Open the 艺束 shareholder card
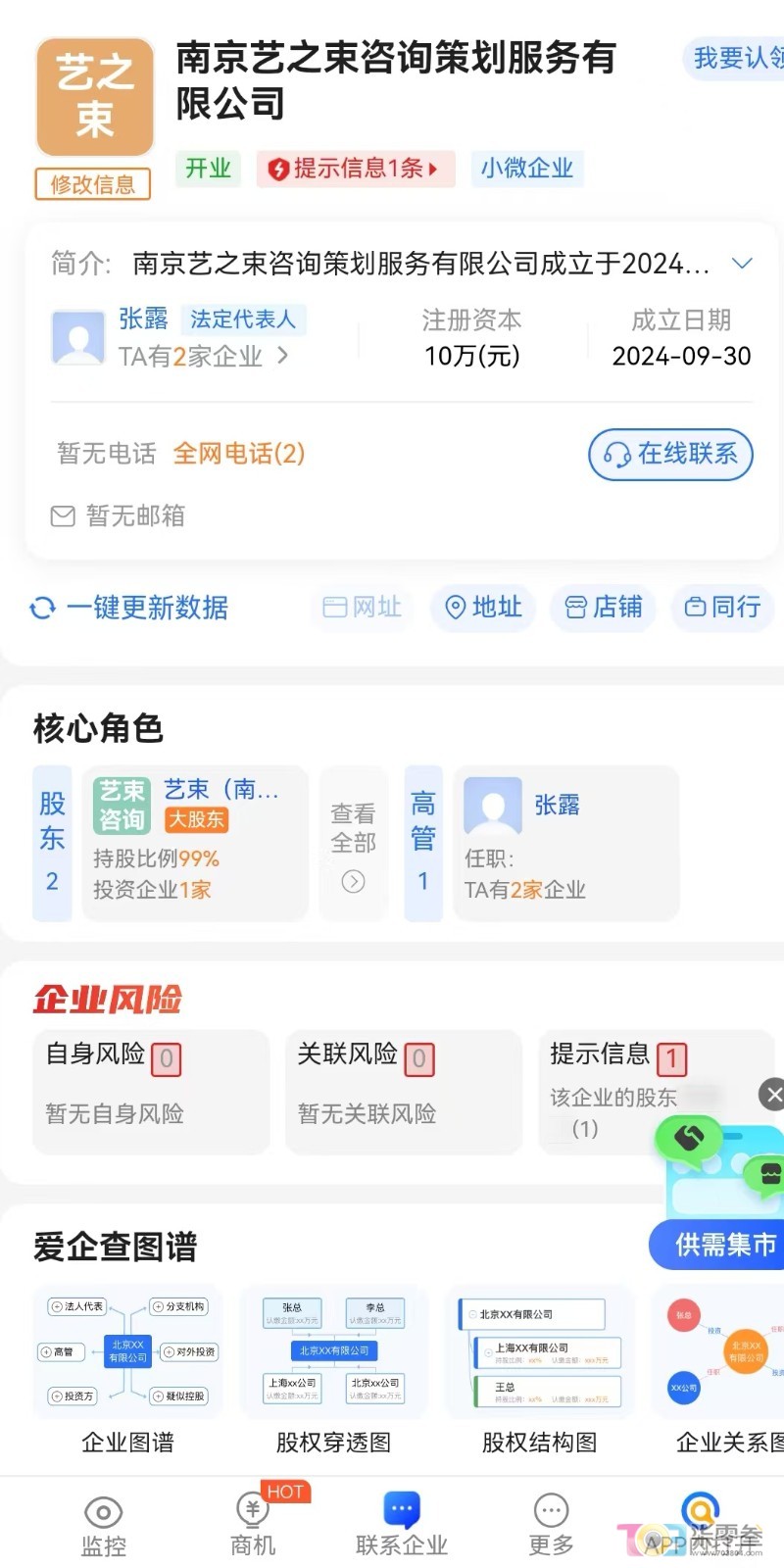The height and width of the screenshot is (1568, 784). [194, 843]
